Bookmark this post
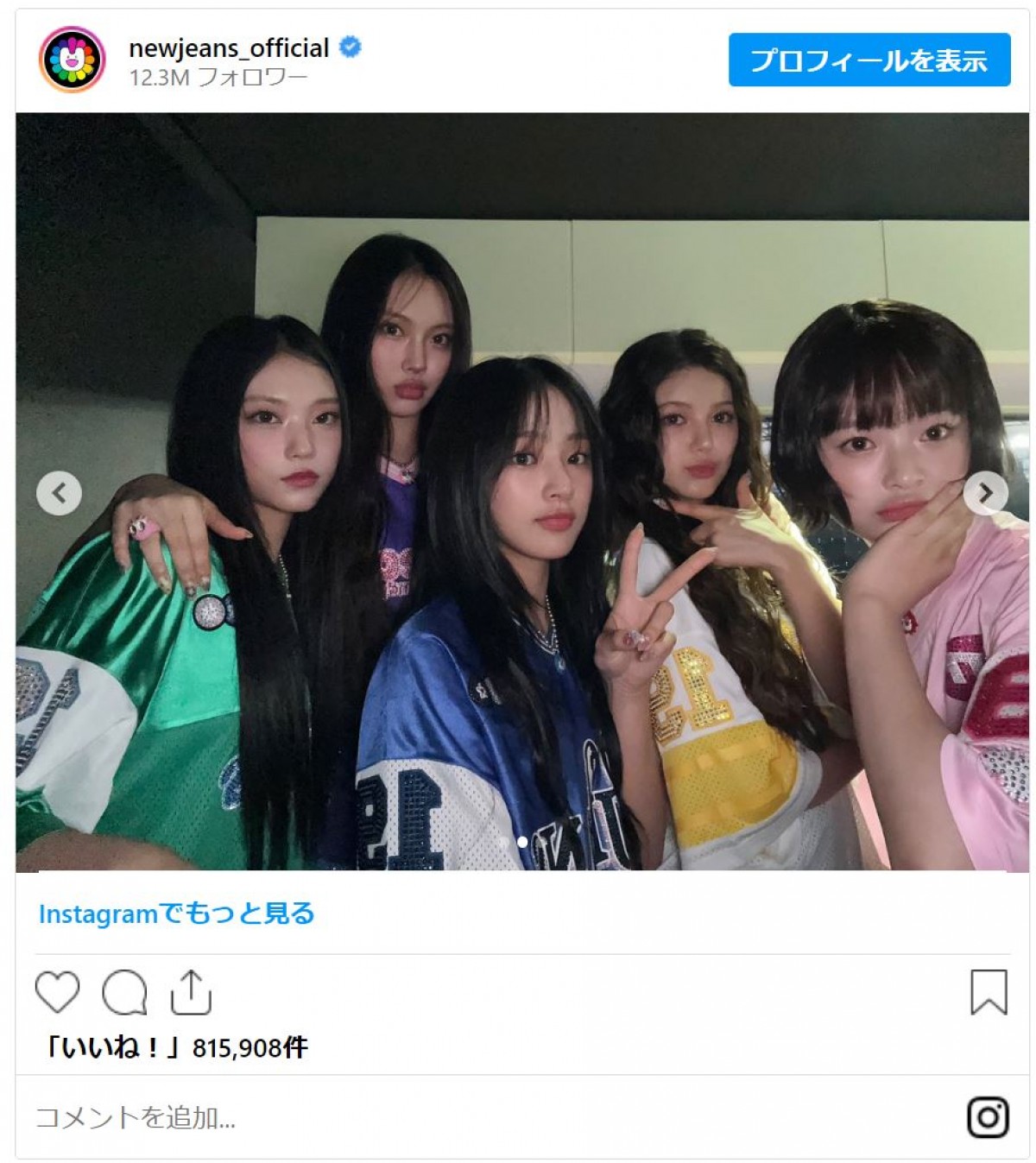The height and width of the screenshot is (1163, 1036). 988,991
